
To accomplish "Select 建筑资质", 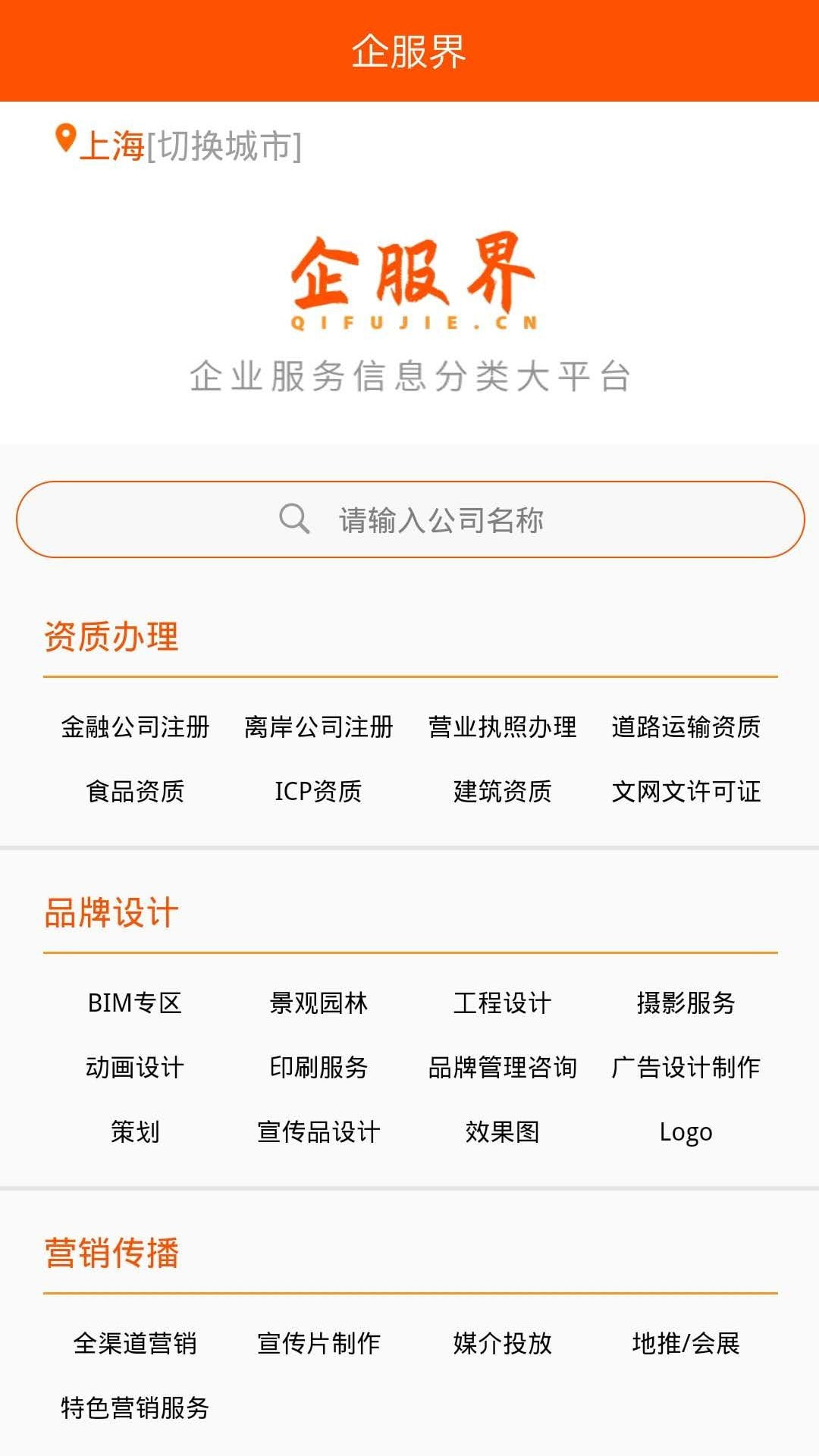I will (x=502, y=791).
